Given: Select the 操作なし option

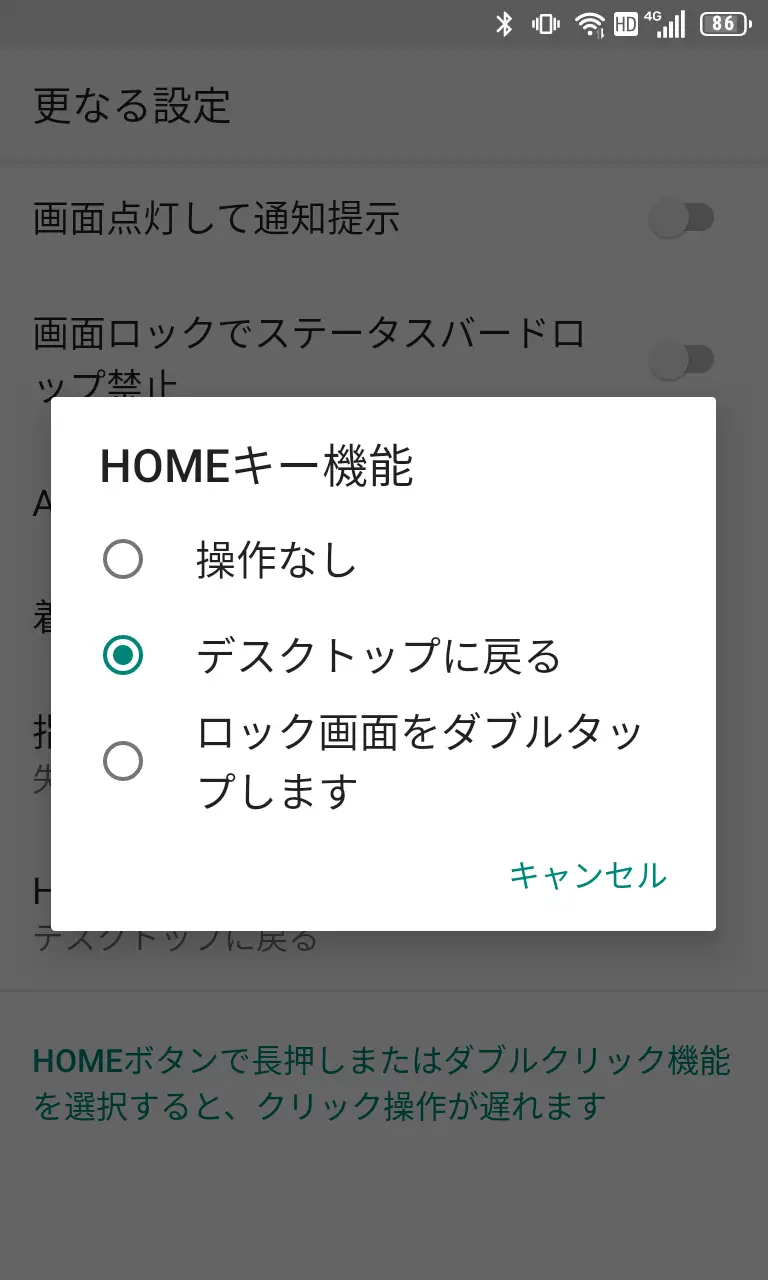Looking at the screenshot, I should click(x=123, y=560).
